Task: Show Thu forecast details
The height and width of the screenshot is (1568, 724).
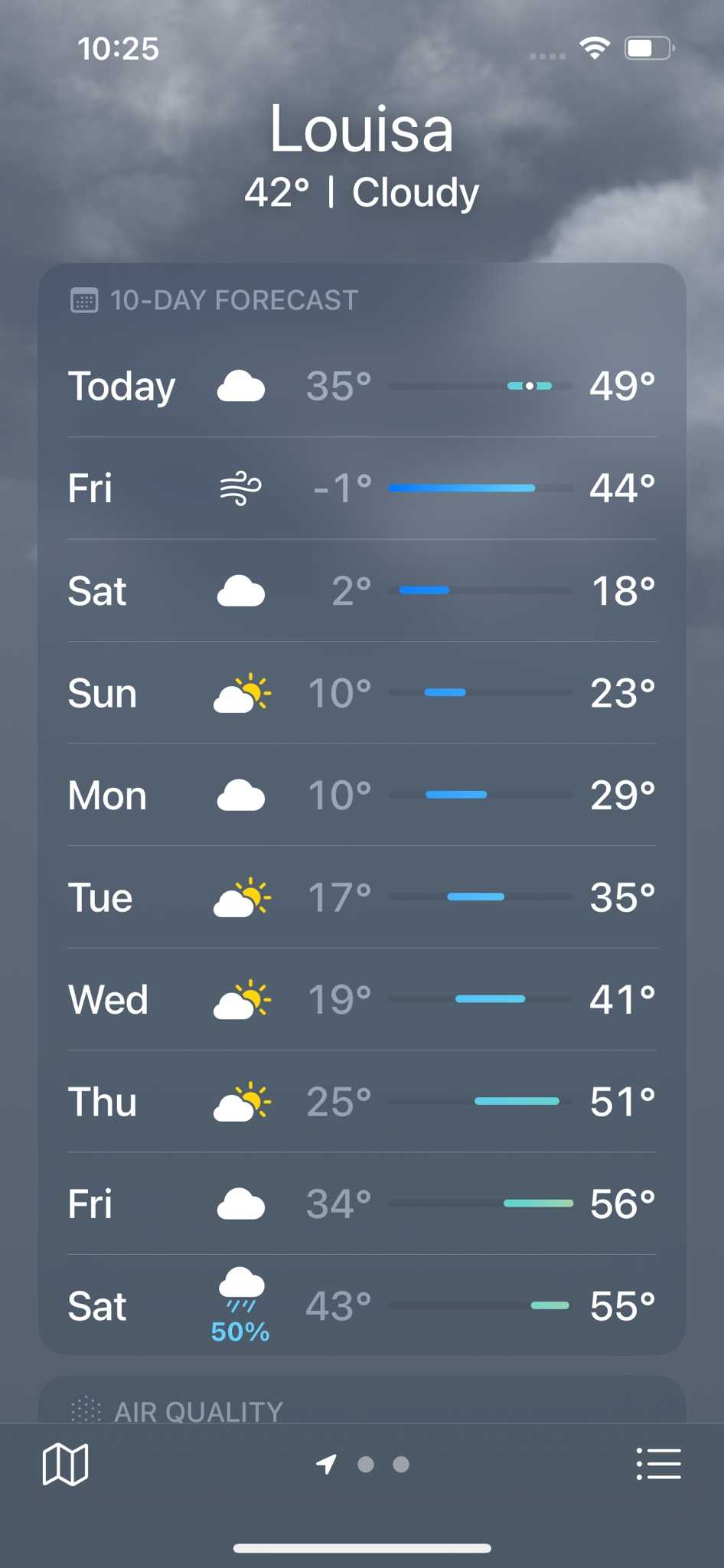Action: pos(362,1101)
